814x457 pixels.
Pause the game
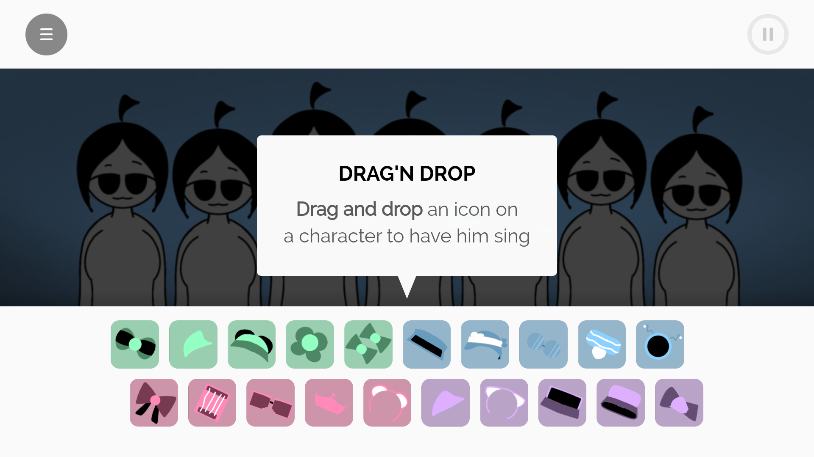click(x=768, y=34)
